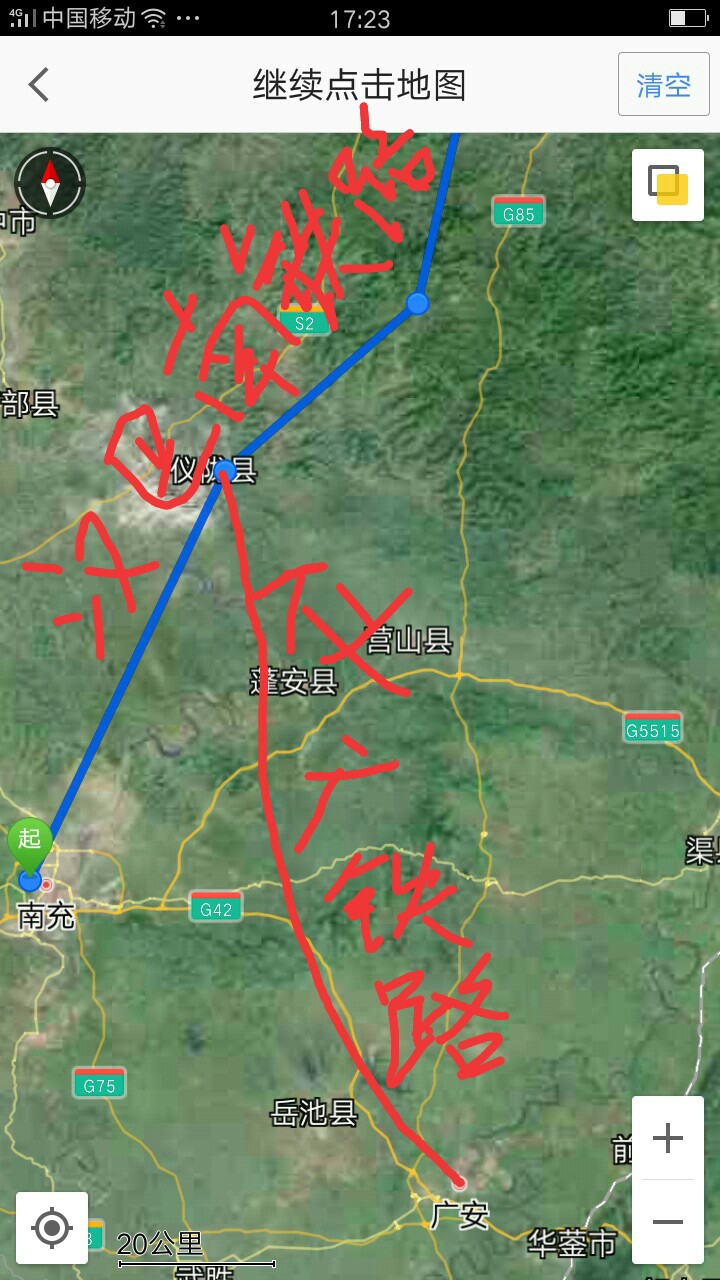Go back using the top-left arrow
The image size is (720, 1280).
pyautogui.click(x=39, y=85)
